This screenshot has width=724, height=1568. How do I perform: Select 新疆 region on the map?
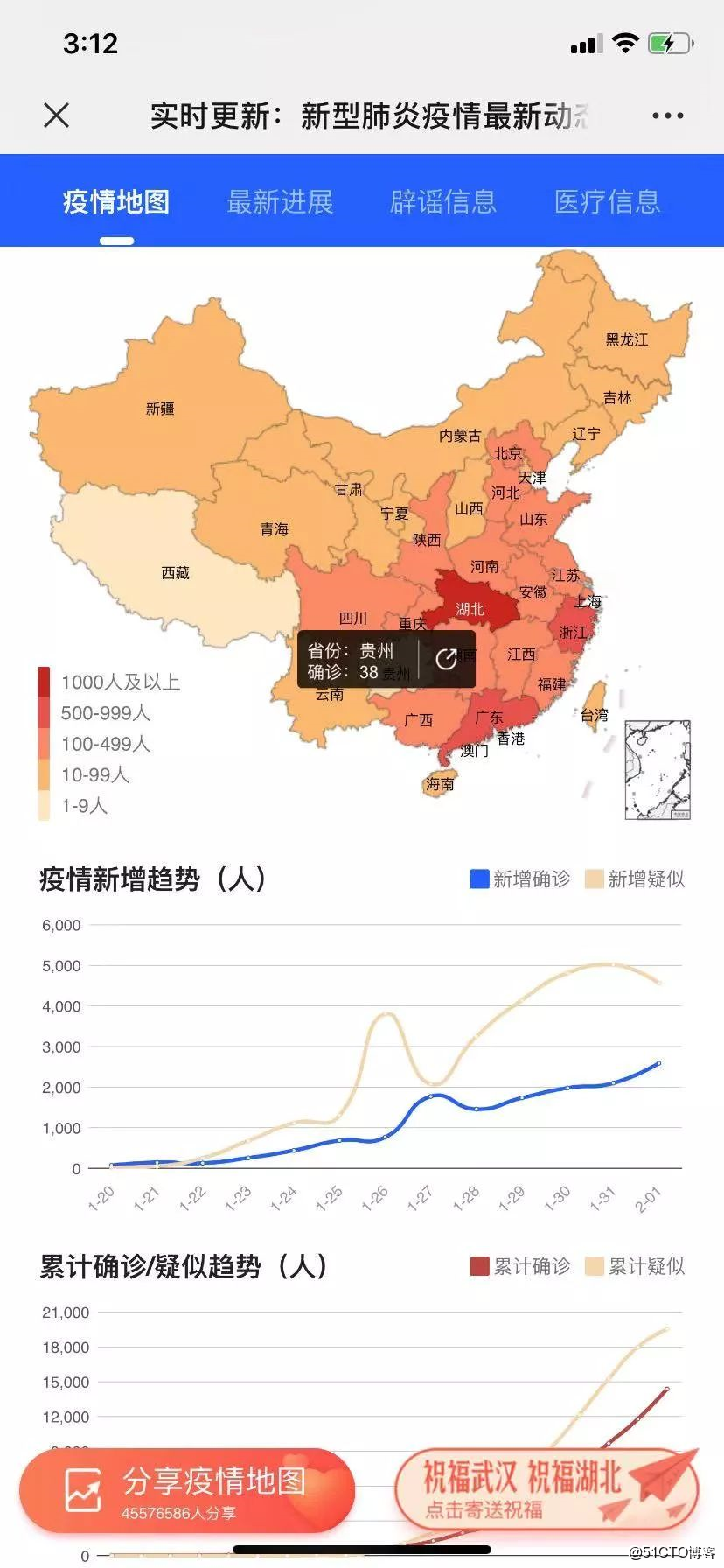click(x=160, y=409)
